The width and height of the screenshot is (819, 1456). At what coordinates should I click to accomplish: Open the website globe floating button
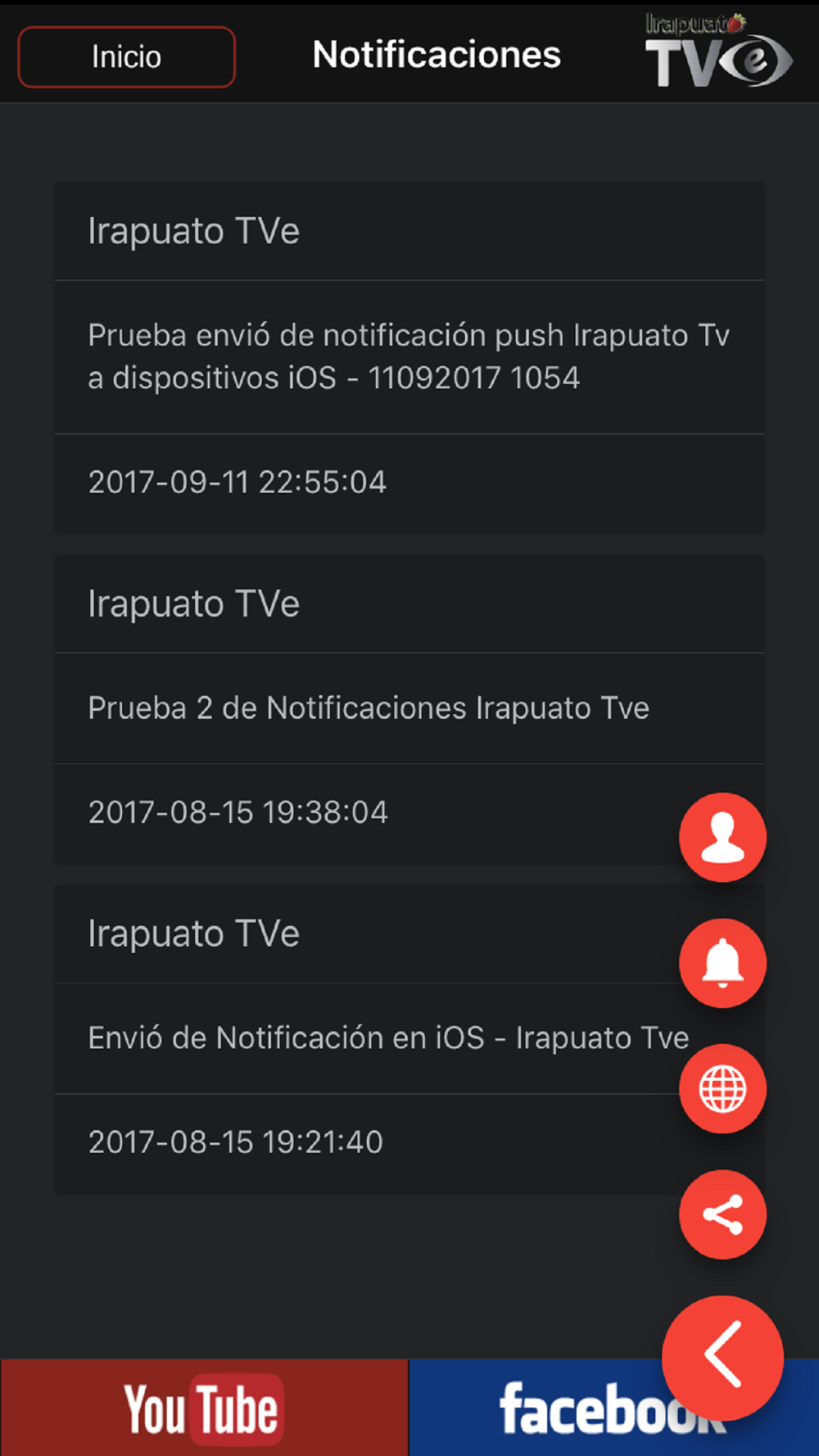[722, 1089]
